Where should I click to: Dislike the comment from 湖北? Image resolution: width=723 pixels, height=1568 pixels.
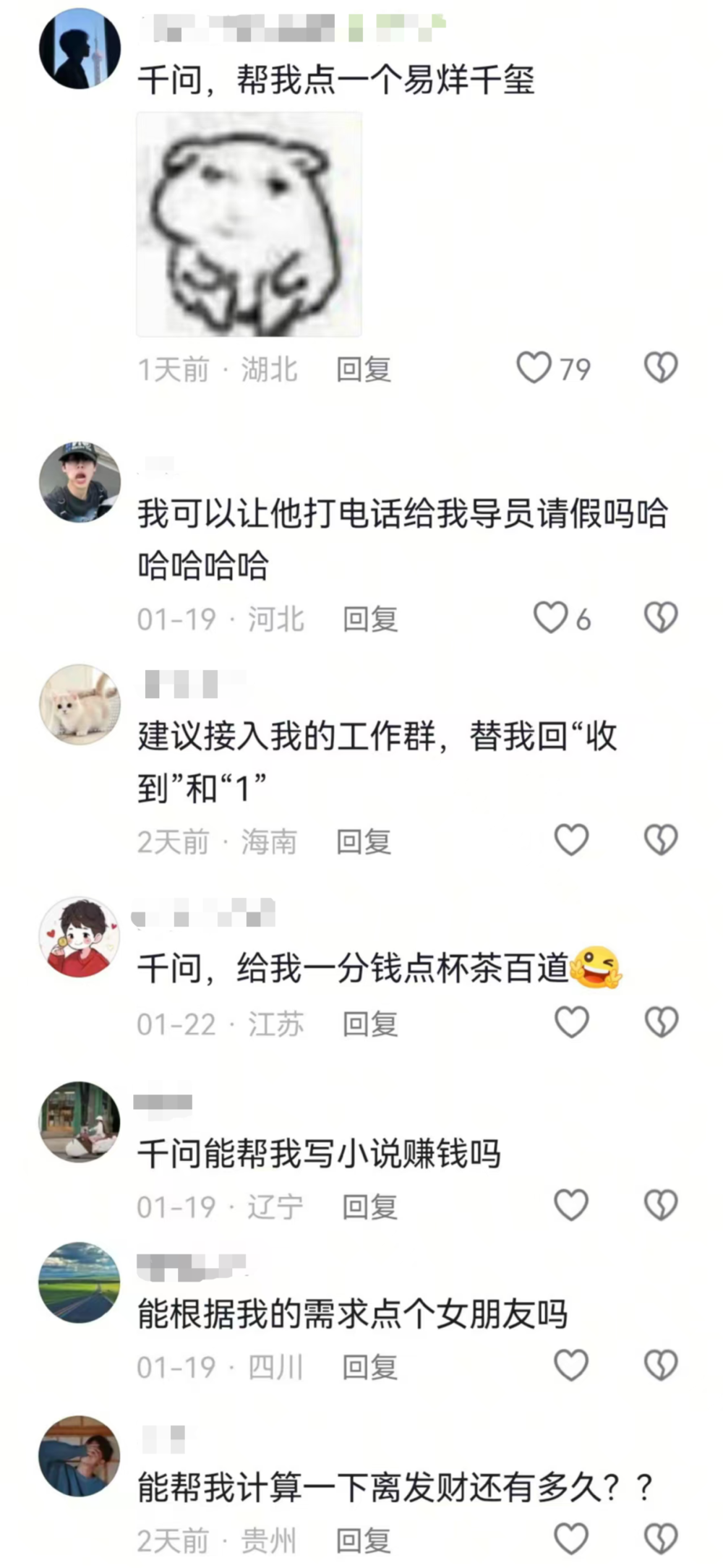660,368
